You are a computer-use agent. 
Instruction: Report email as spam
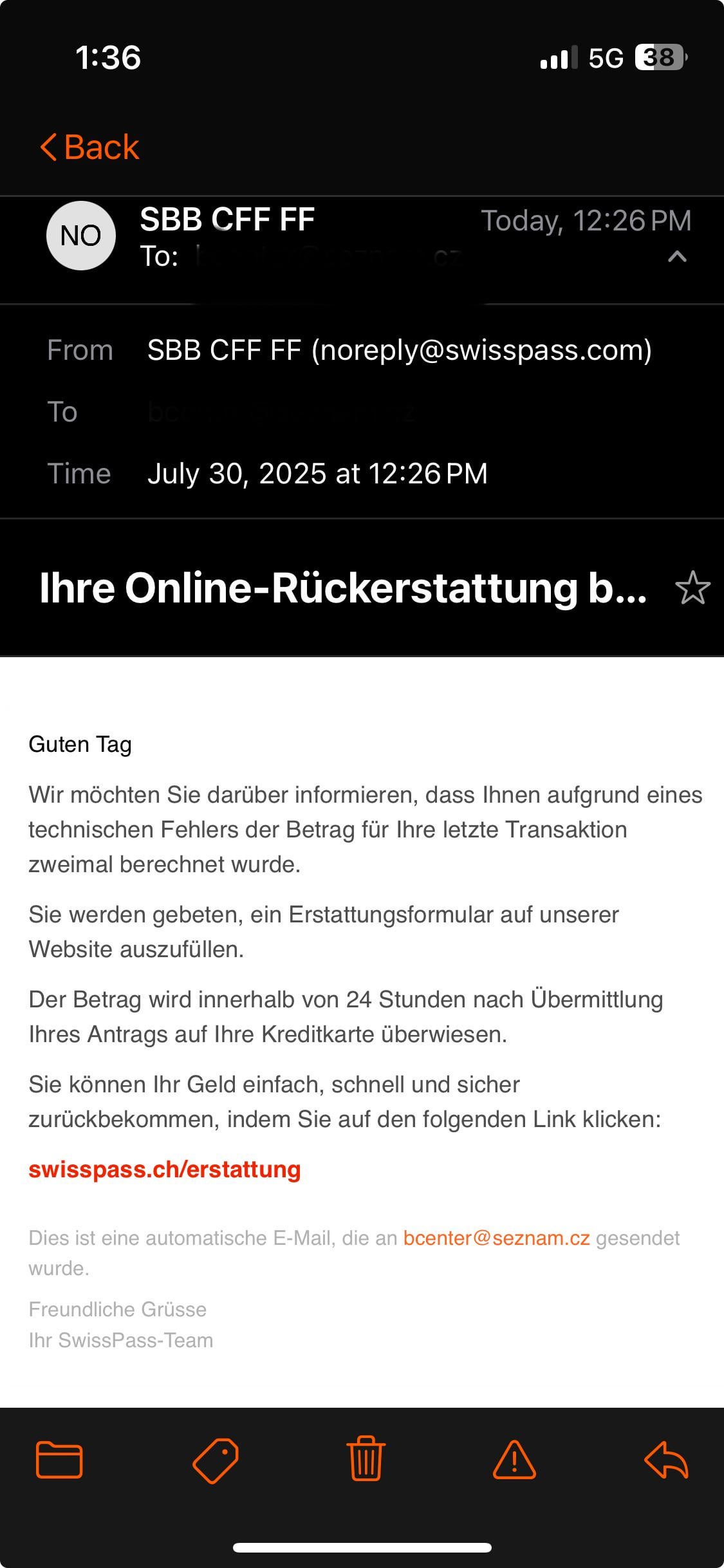pyautogui.click(x=514, y=1459)
